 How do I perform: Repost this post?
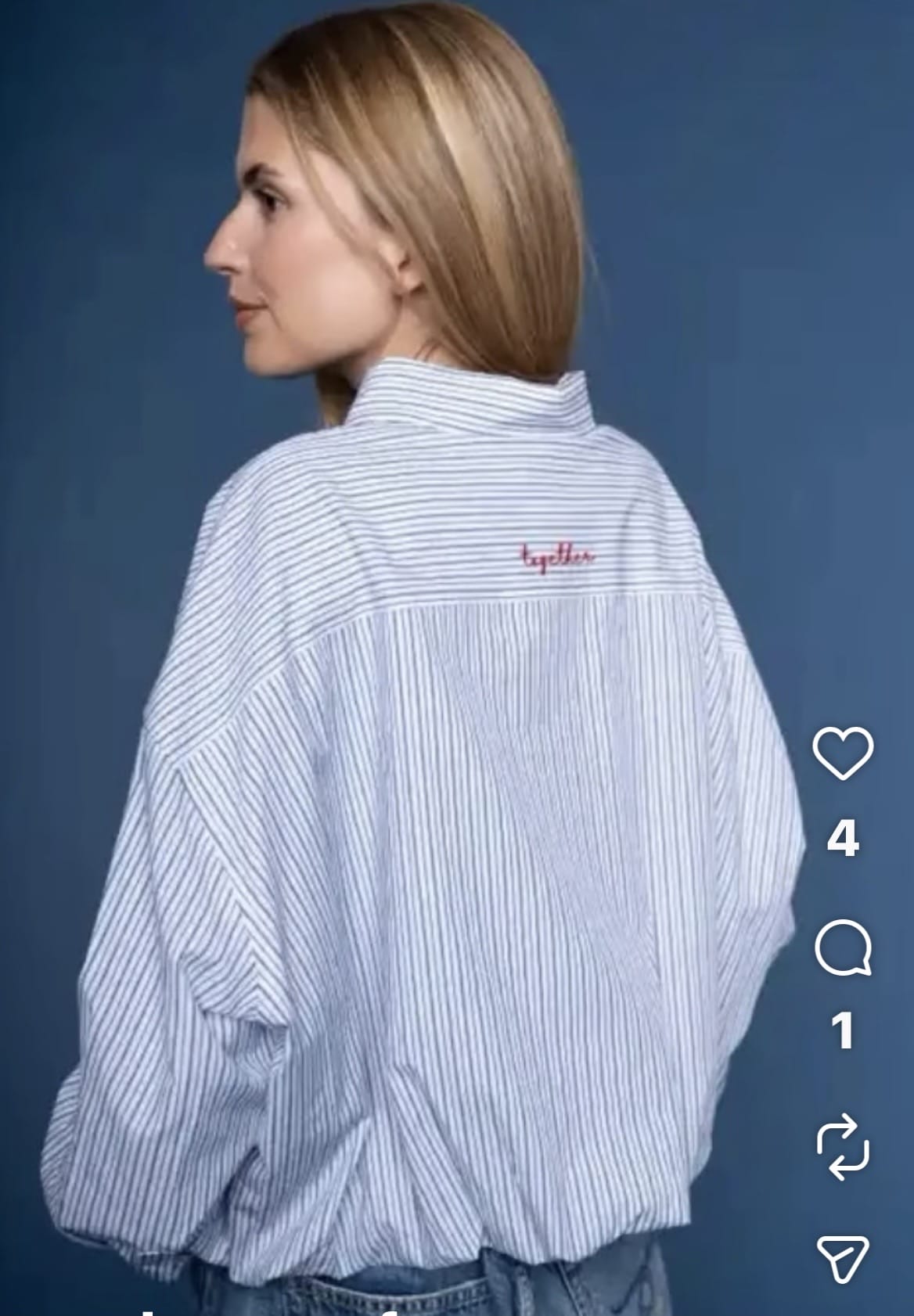pyautogui.click(x=843, y=1148)
